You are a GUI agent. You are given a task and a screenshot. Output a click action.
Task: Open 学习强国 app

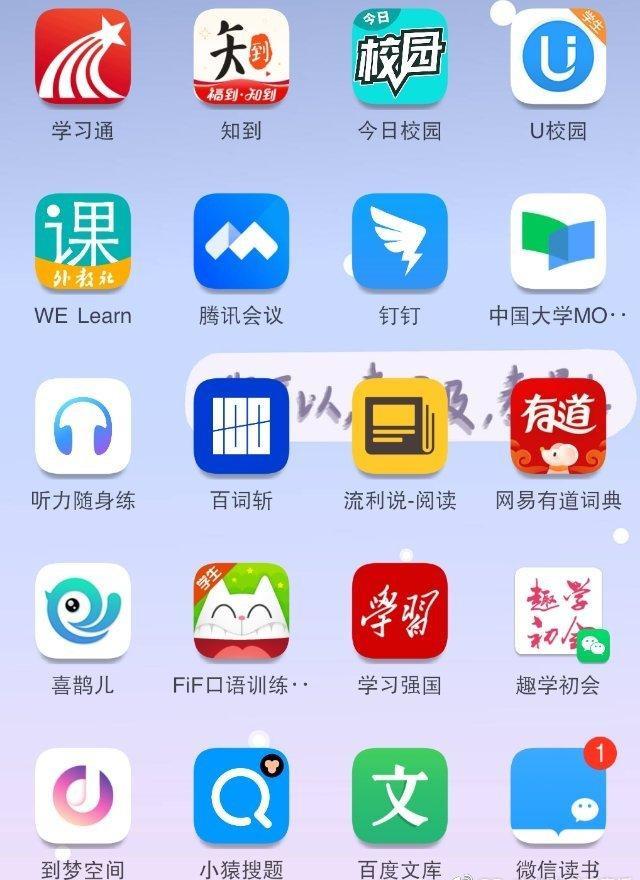pyautogui.click(x=400, y=611)
